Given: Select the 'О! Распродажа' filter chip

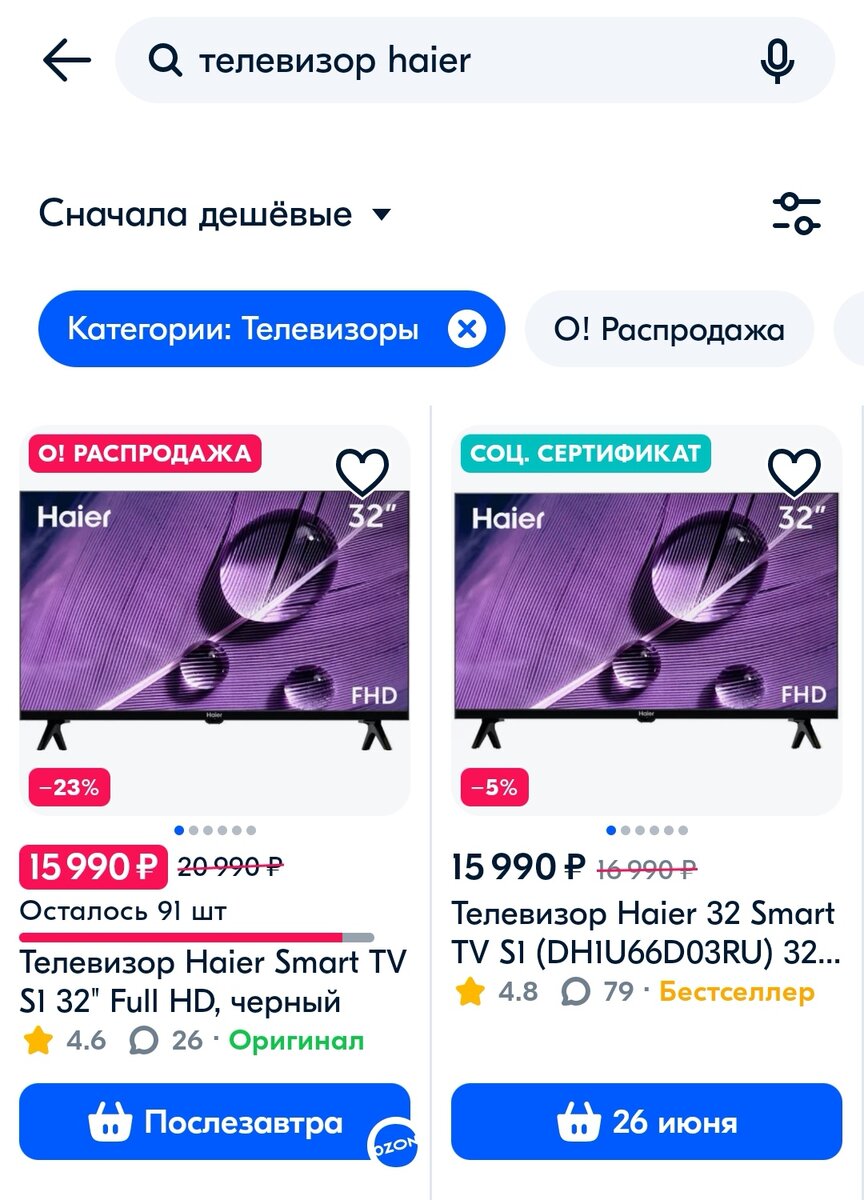Looking at the screenshot, I should pos(669,328).
